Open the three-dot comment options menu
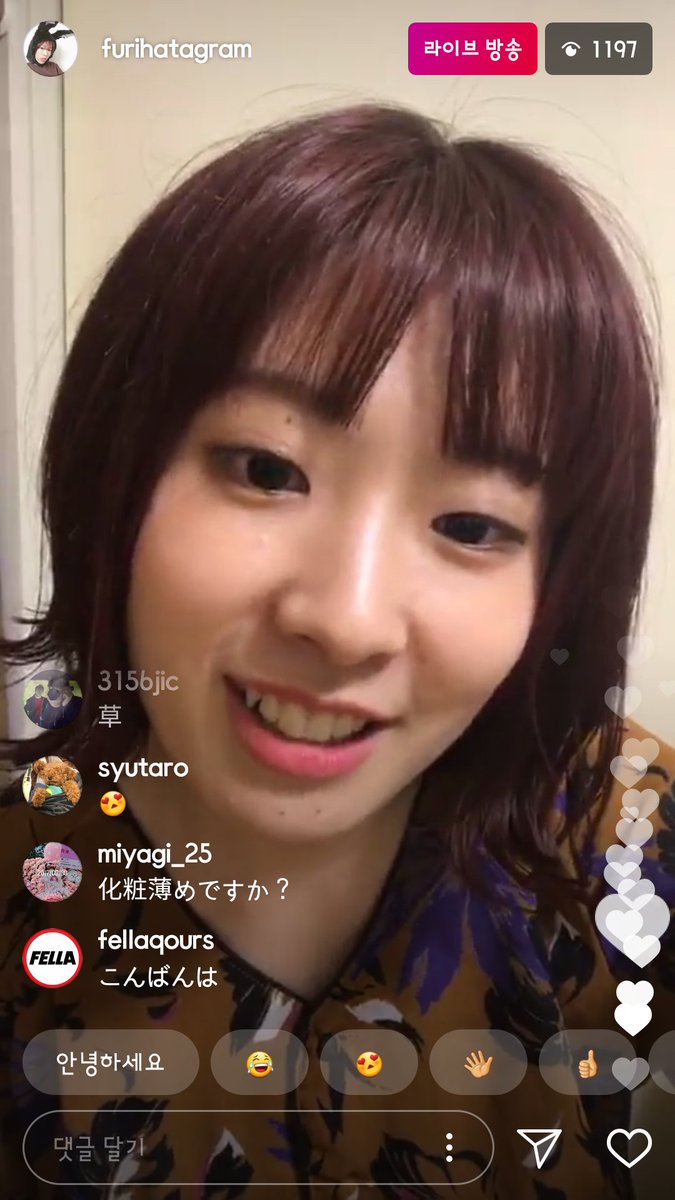Screen dimensions: 675x1200 [450, 1147]
